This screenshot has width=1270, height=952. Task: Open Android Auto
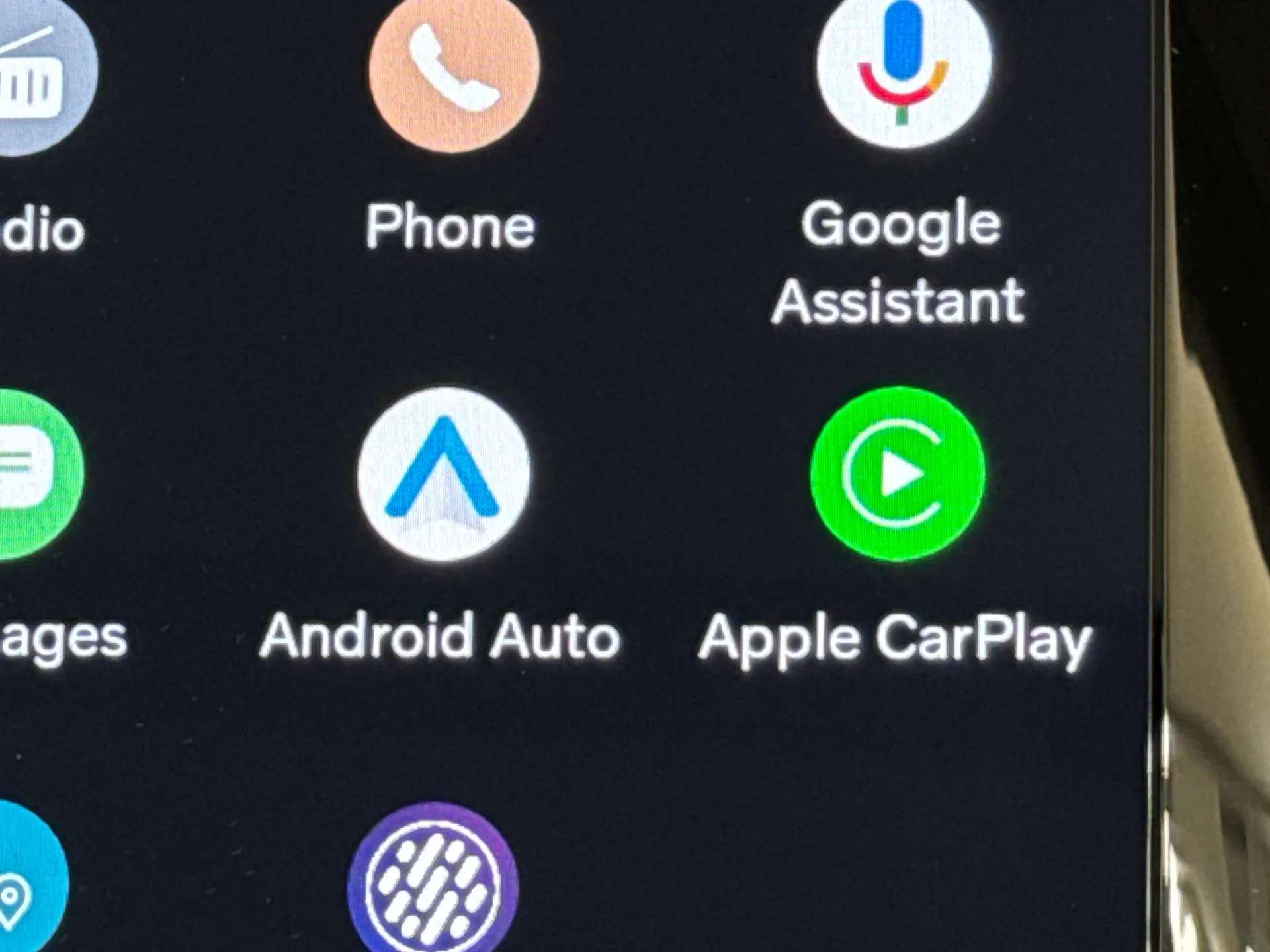coord(444,474)
